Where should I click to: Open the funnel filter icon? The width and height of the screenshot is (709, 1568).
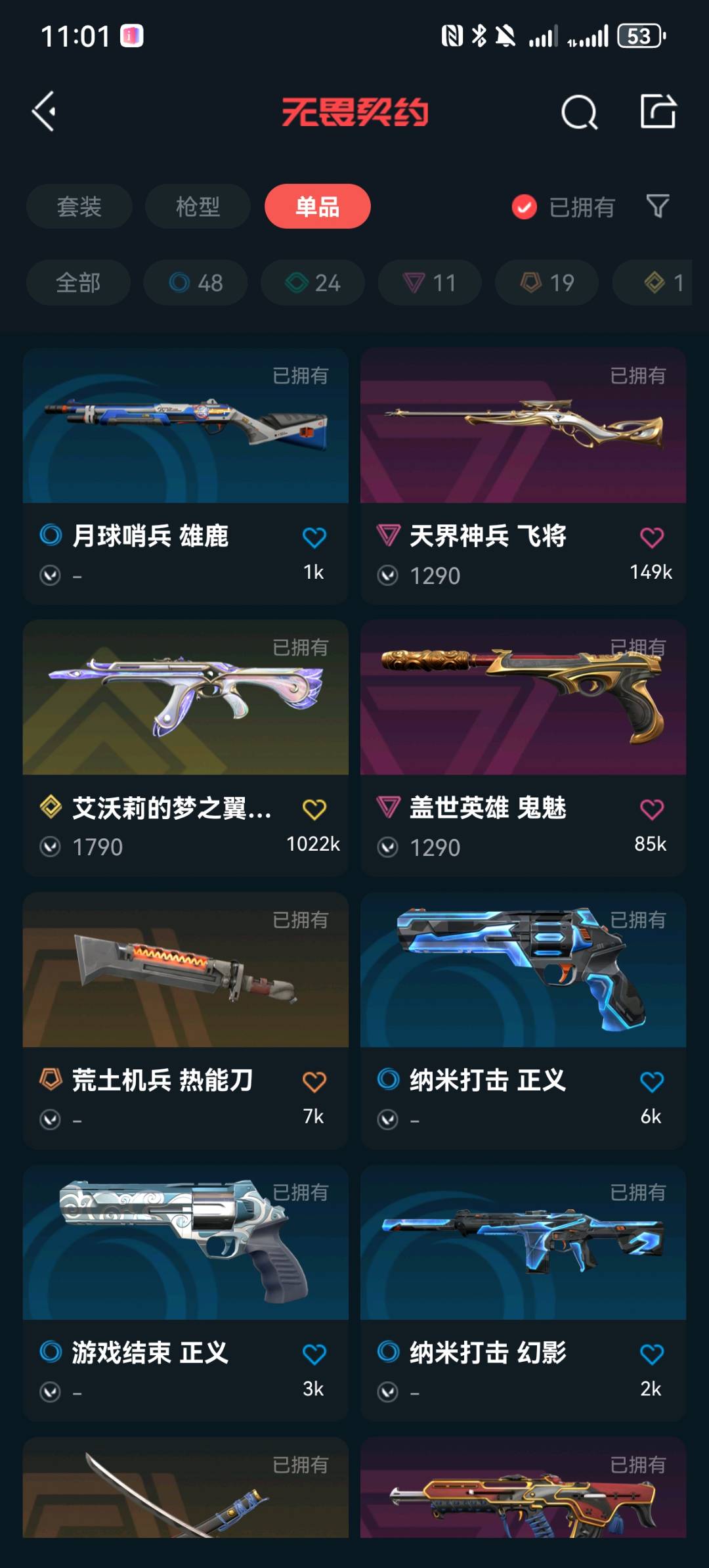pos(658,206)
